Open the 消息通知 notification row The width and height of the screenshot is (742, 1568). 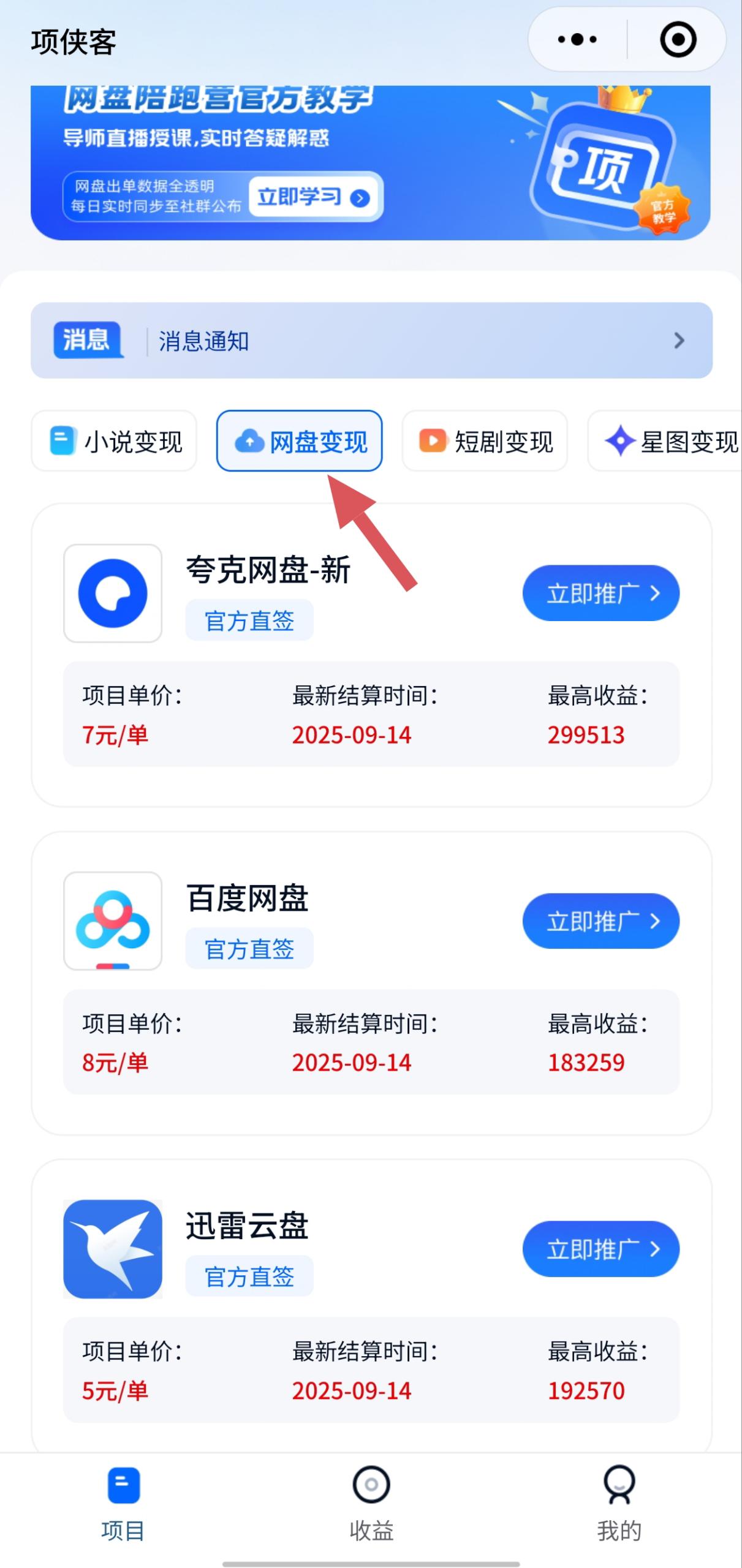point(371,341)
